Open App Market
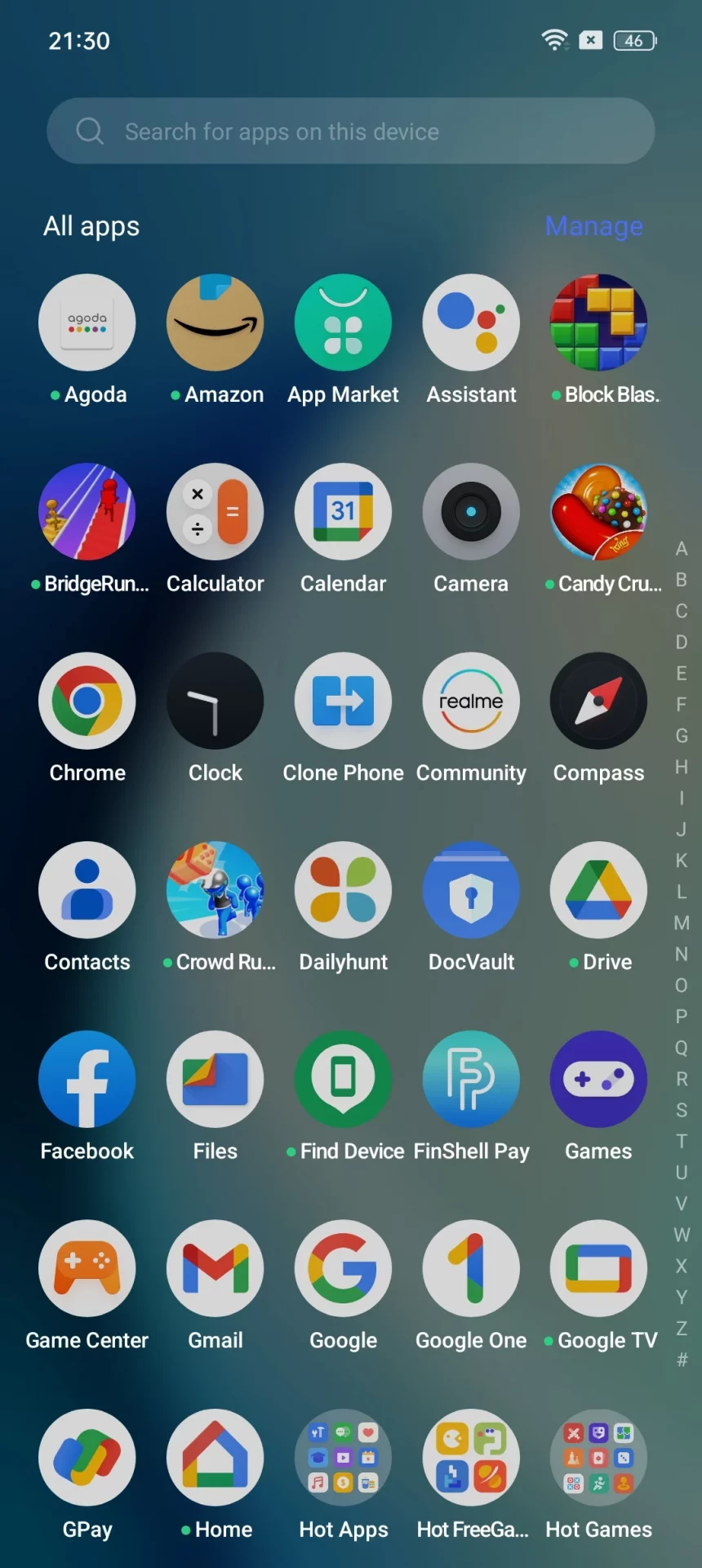Viewport: 702px width, 1568px height. click(343, 323)
